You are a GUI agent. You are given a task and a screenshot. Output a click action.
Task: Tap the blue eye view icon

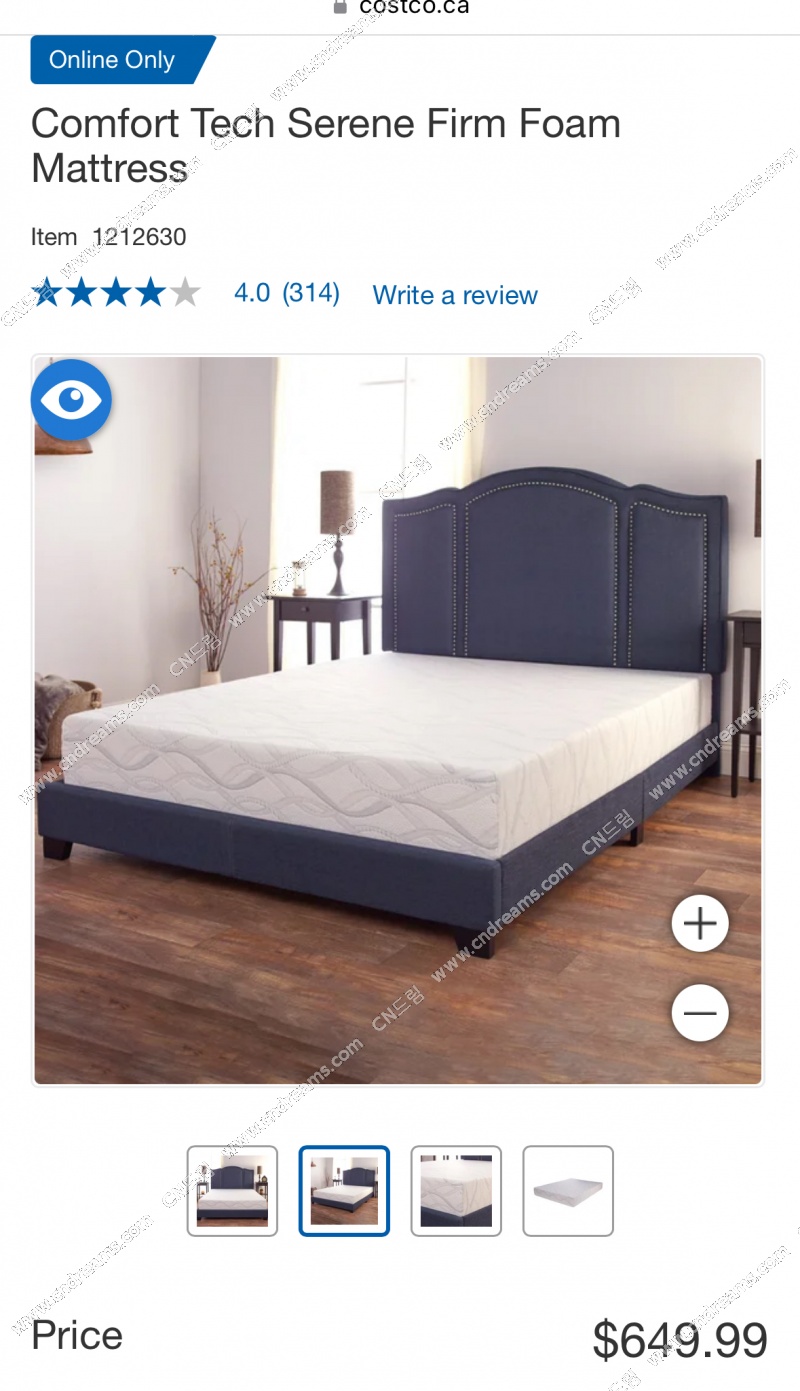[x=71, y=400]
